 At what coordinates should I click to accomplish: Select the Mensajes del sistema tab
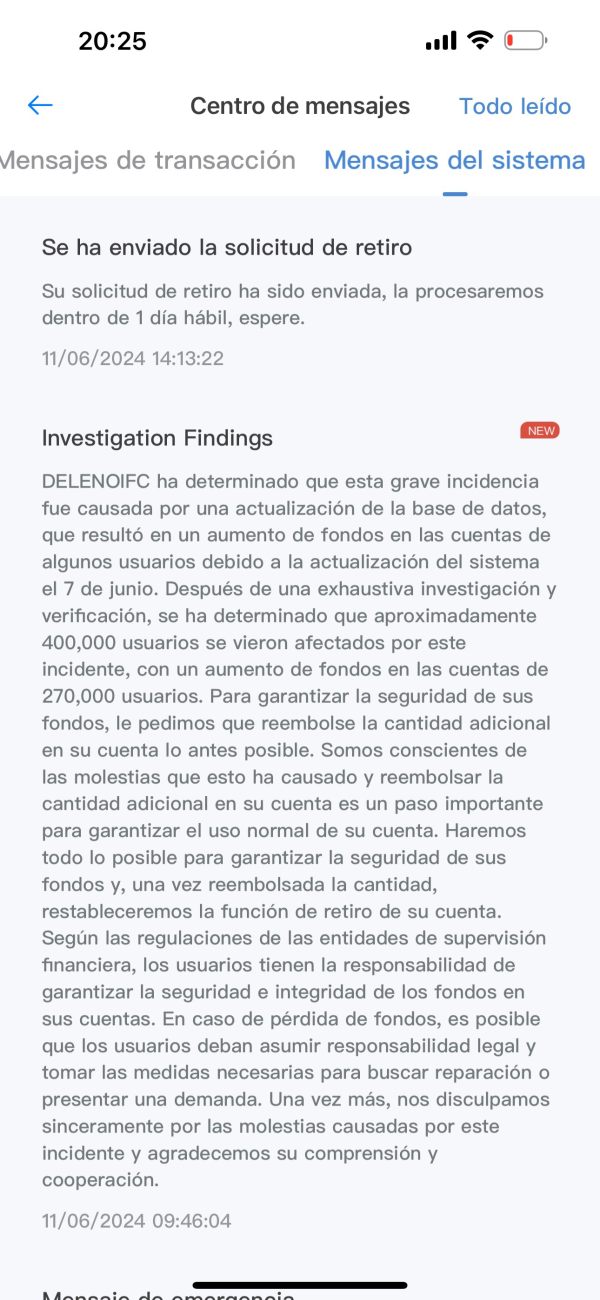pos(455,160)
